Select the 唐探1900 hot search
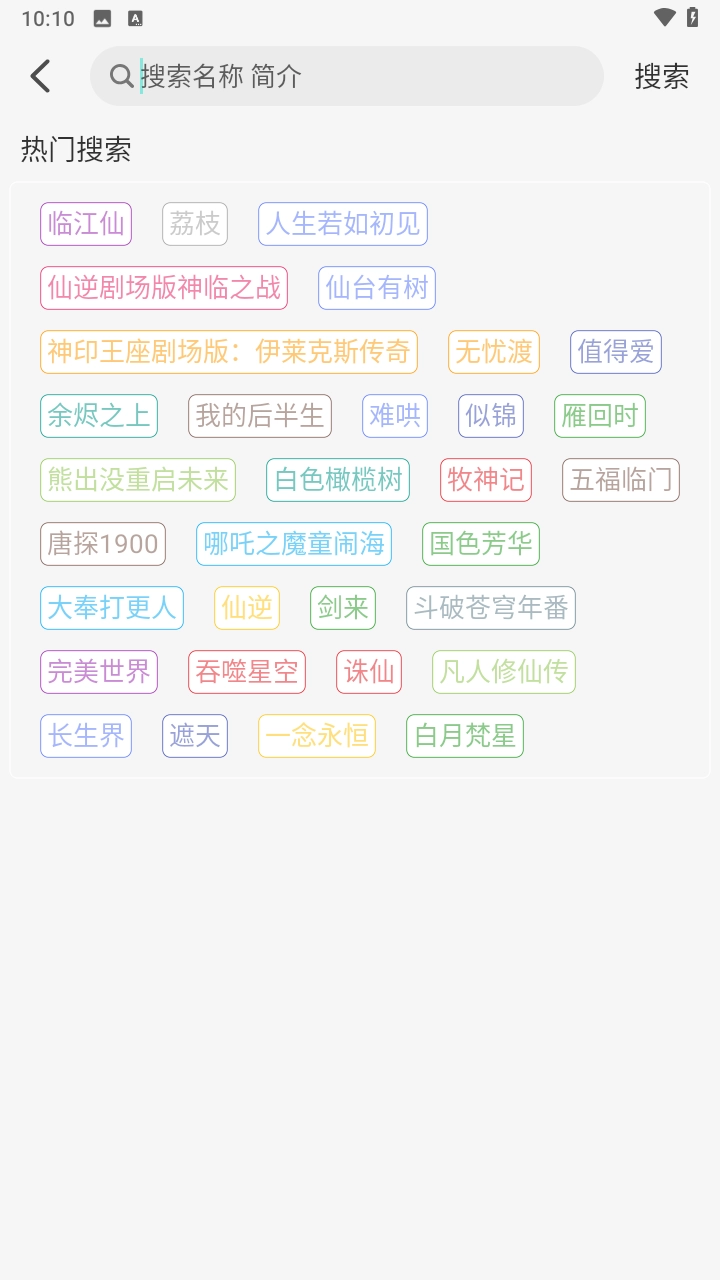 point(102,544)
